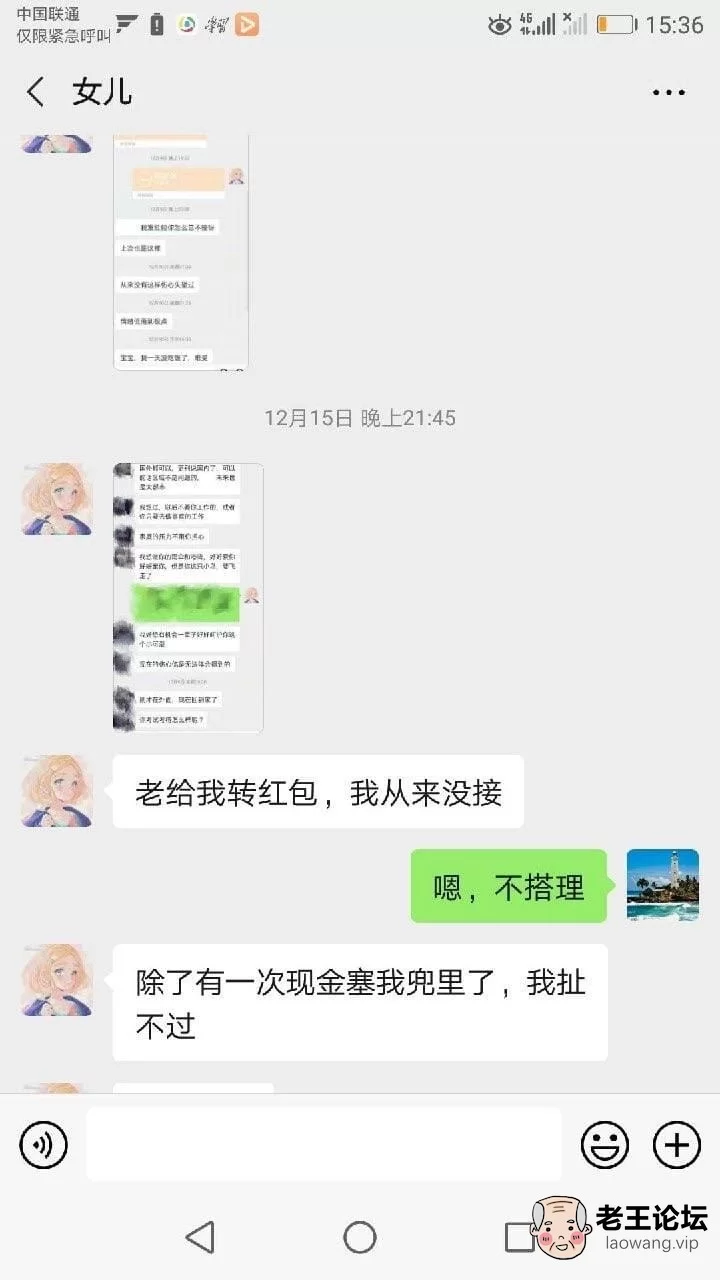Open the screenshot image above the date stamp
Viewport: 720px width, 1280px height.
click(x=181, y=252)
